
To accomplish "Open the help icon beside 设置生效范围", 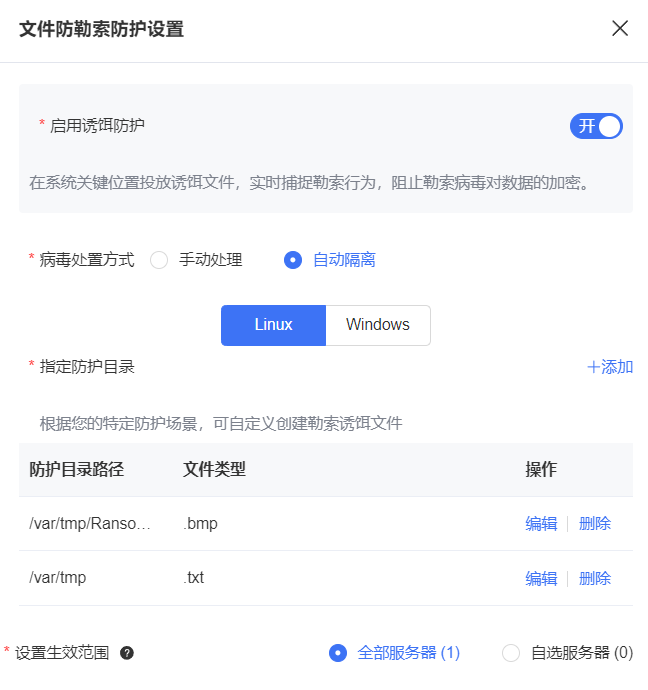I will (127, 653).
